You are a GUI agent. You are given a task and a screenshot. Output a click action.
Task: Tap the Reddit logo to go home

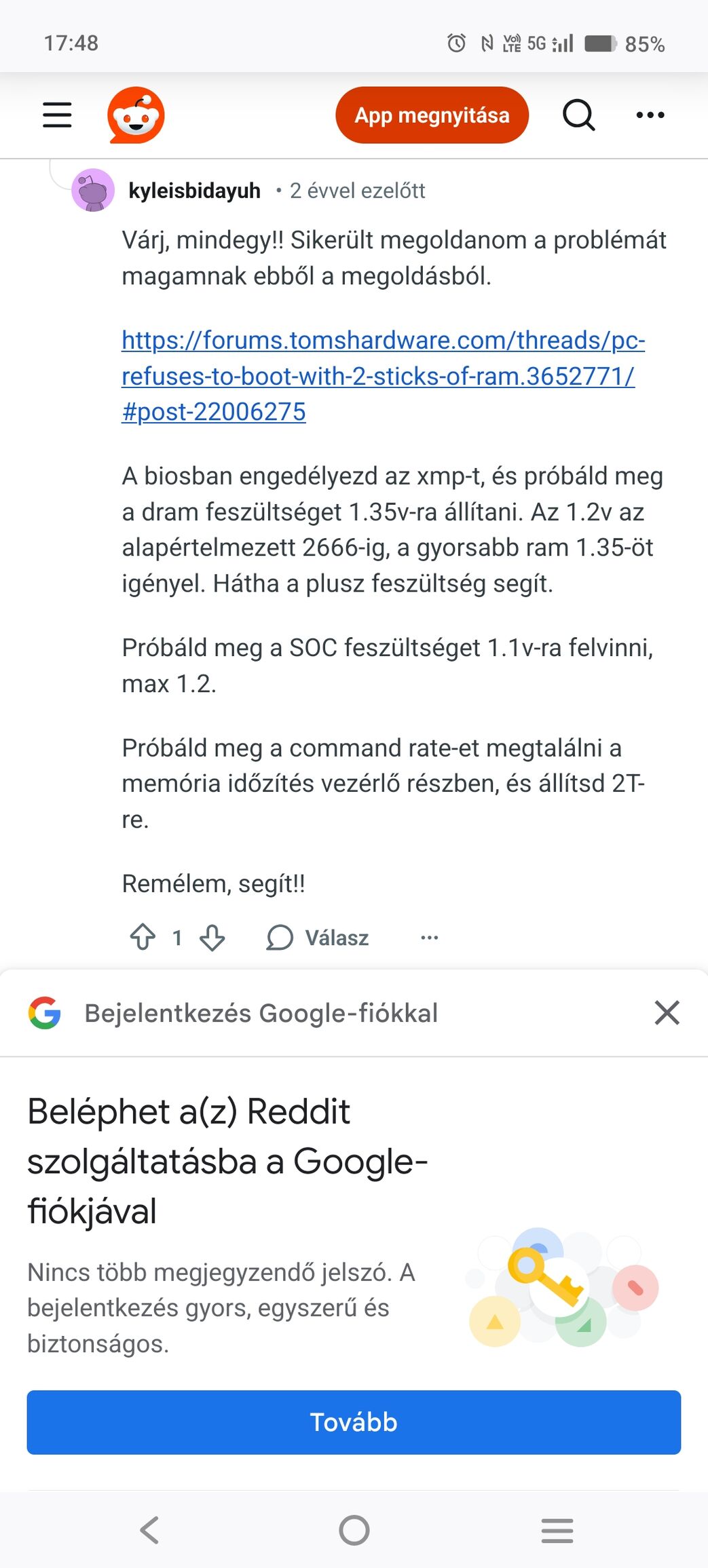[x=136, y=115]
